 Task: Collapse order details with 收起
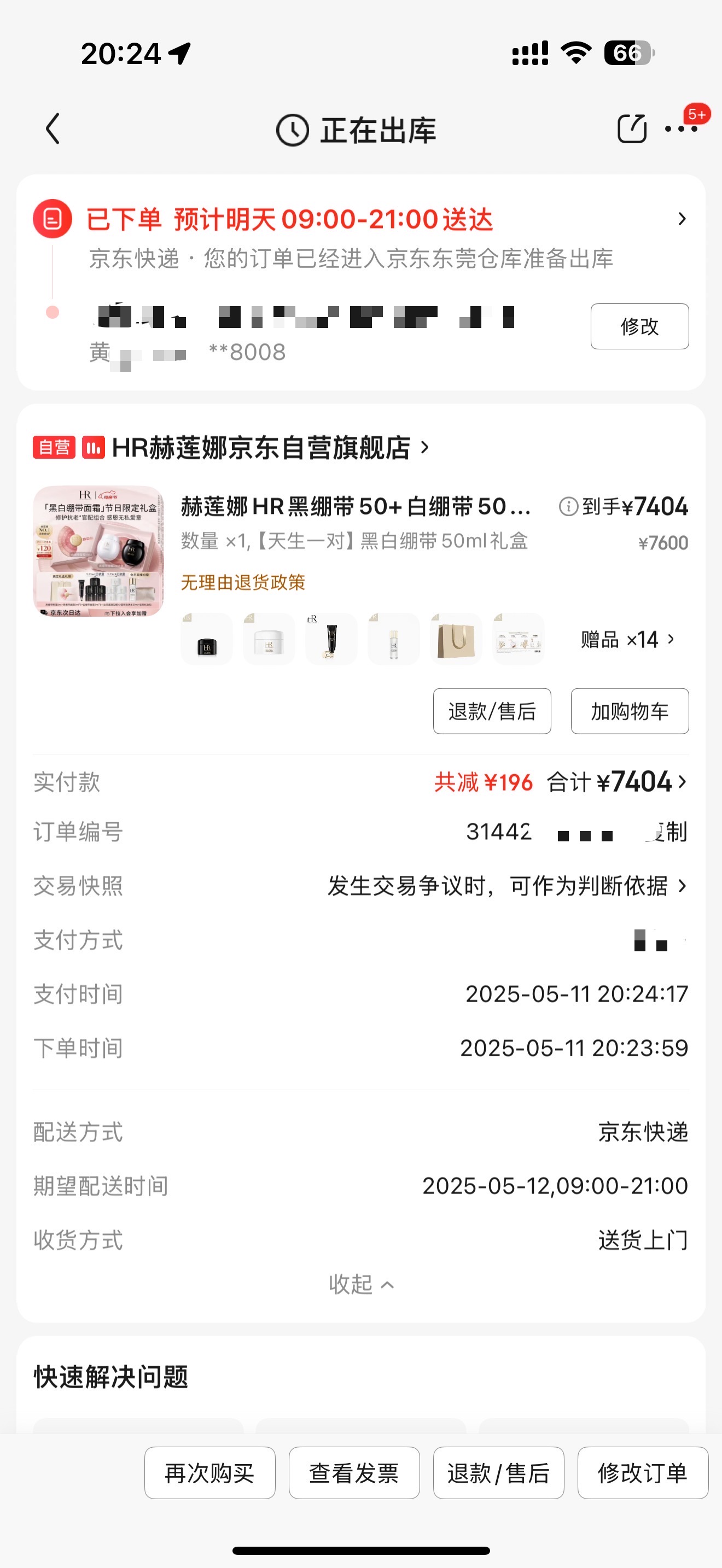[361, 1284]
